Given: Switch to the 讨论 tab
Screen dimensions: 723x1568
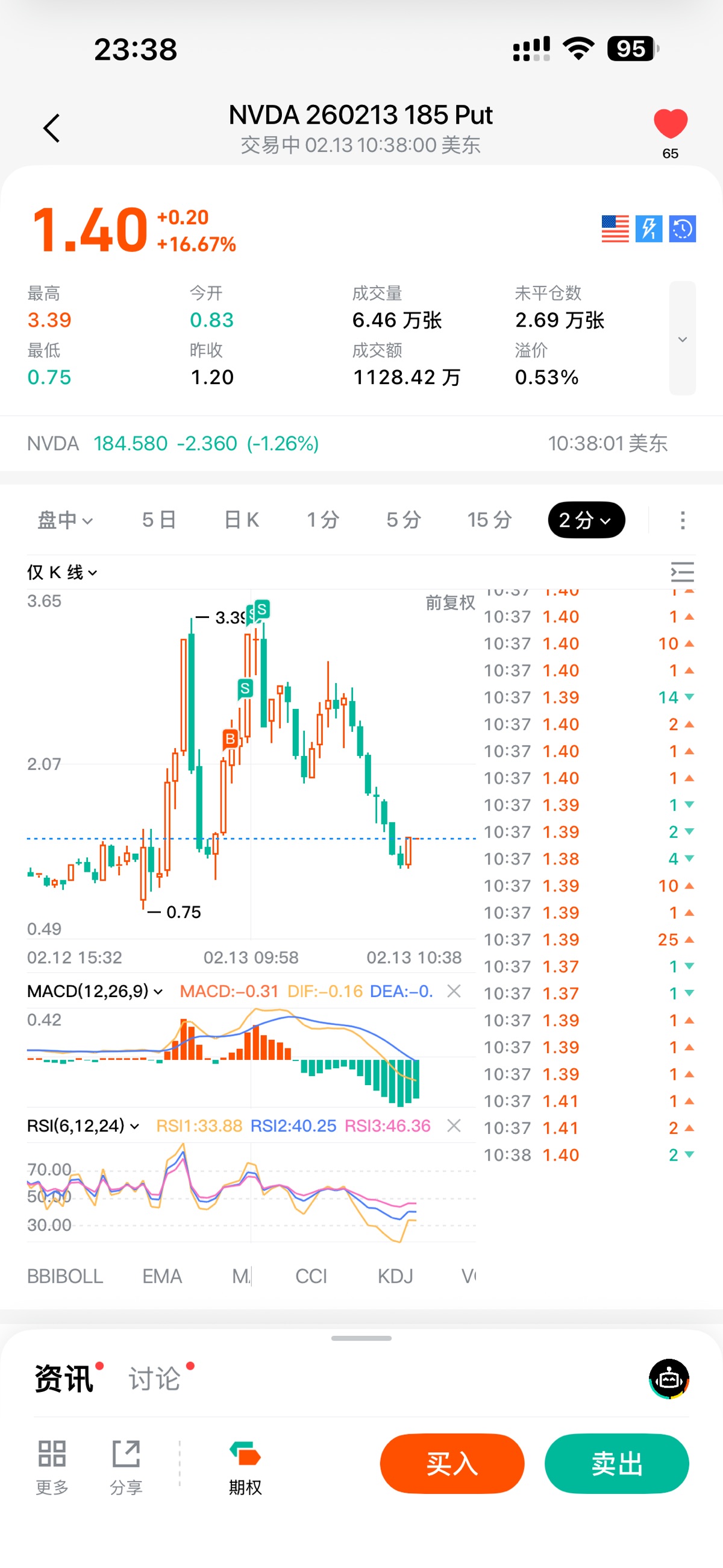Looking at the screenshot, I should (155, 1379).
